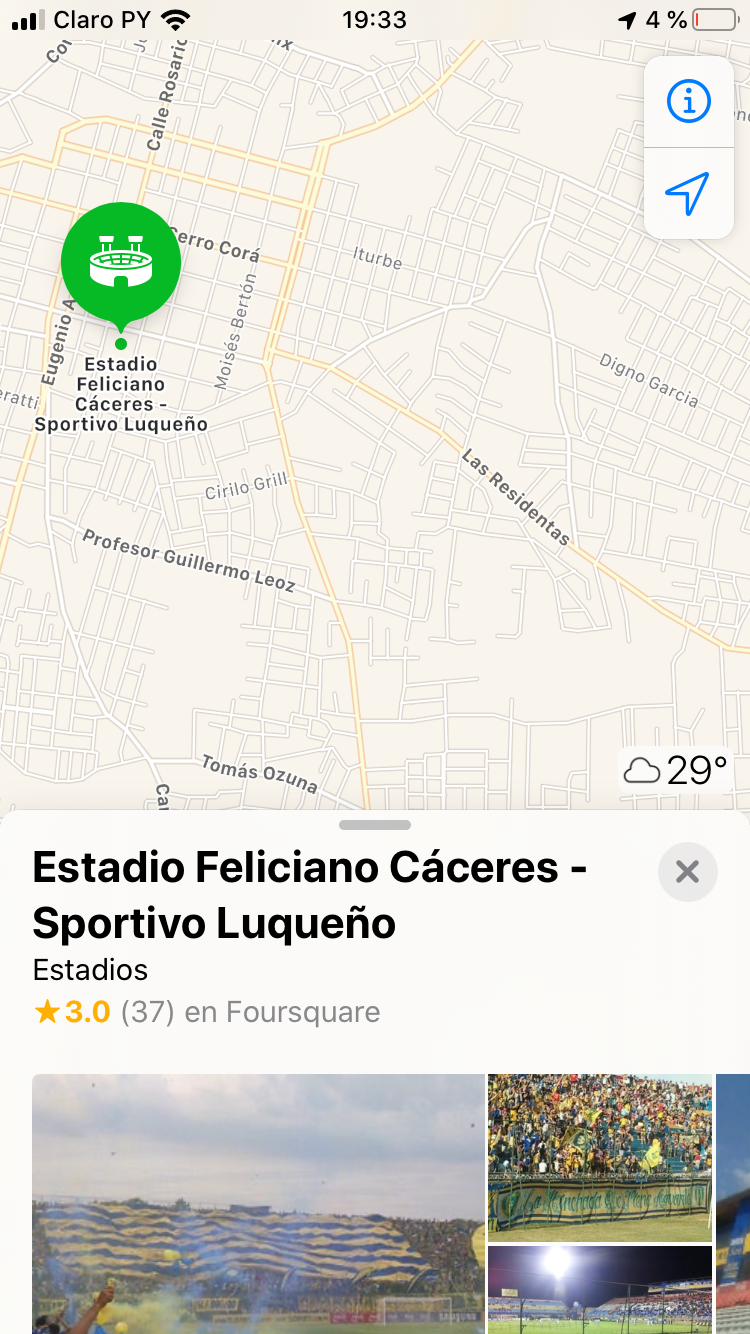The width and height of the screenshot is (750, 1334).
Task: View the crowd photo with green banner
Action: 600,1157
